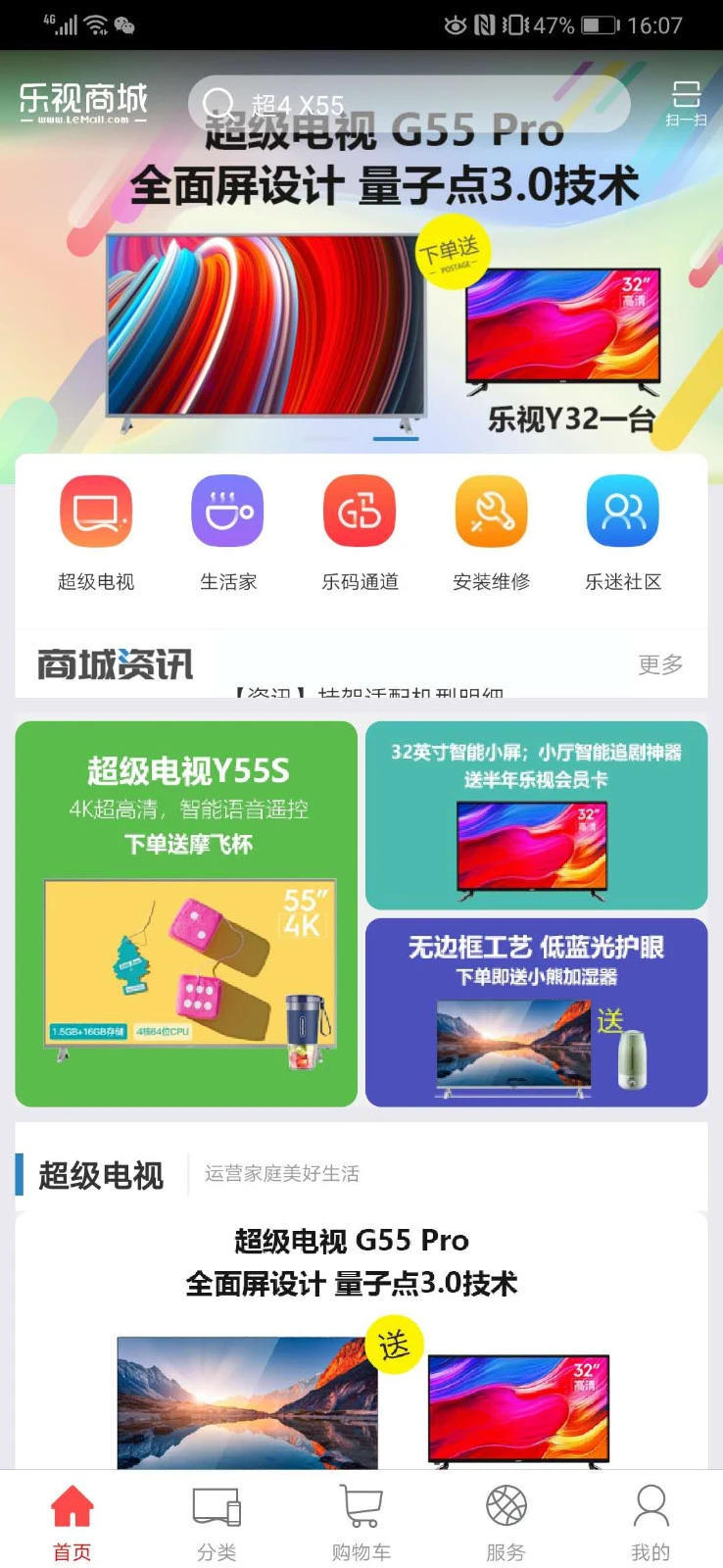Enter the 乐迷社区 community icon
Image resolution: width=723 pixels, height=1568 pixels.
621,529
